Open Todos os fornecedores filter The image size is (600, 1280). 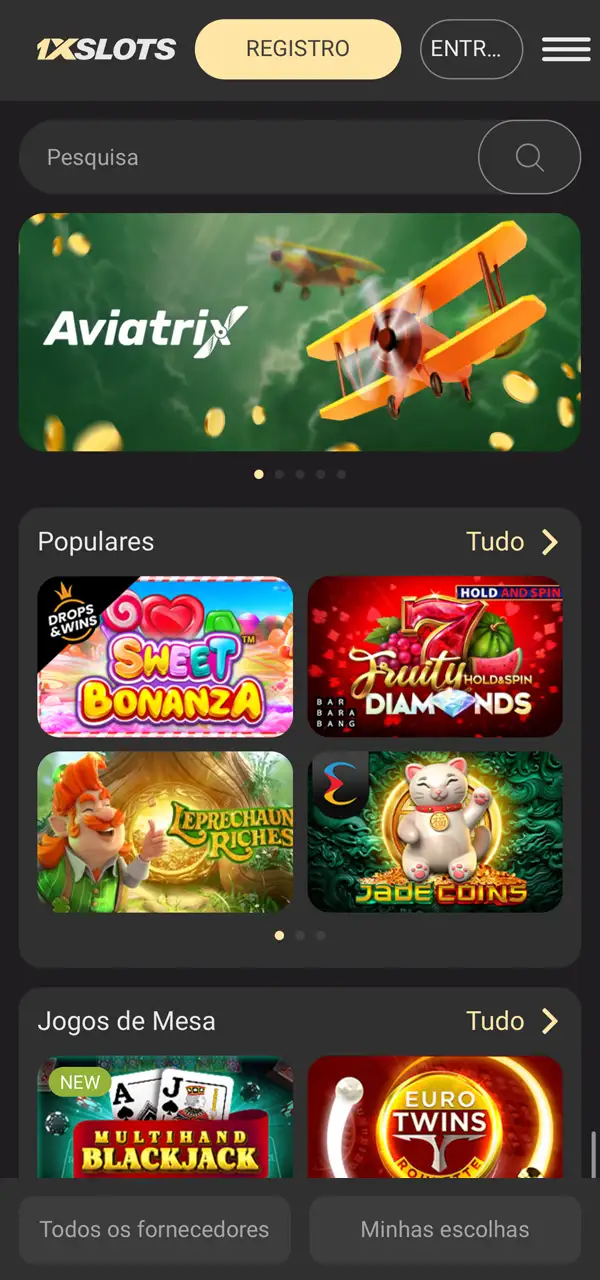154,1229
